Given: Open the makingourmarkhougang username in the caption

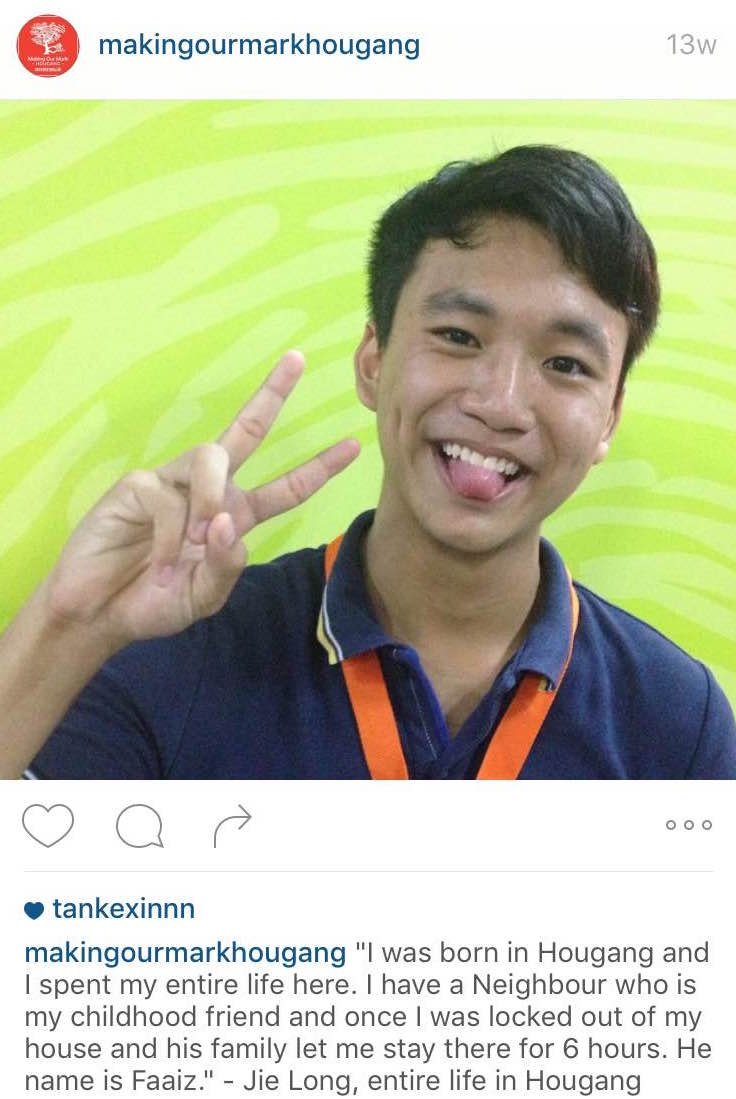Looking at the screenshot, I should 185,952.
